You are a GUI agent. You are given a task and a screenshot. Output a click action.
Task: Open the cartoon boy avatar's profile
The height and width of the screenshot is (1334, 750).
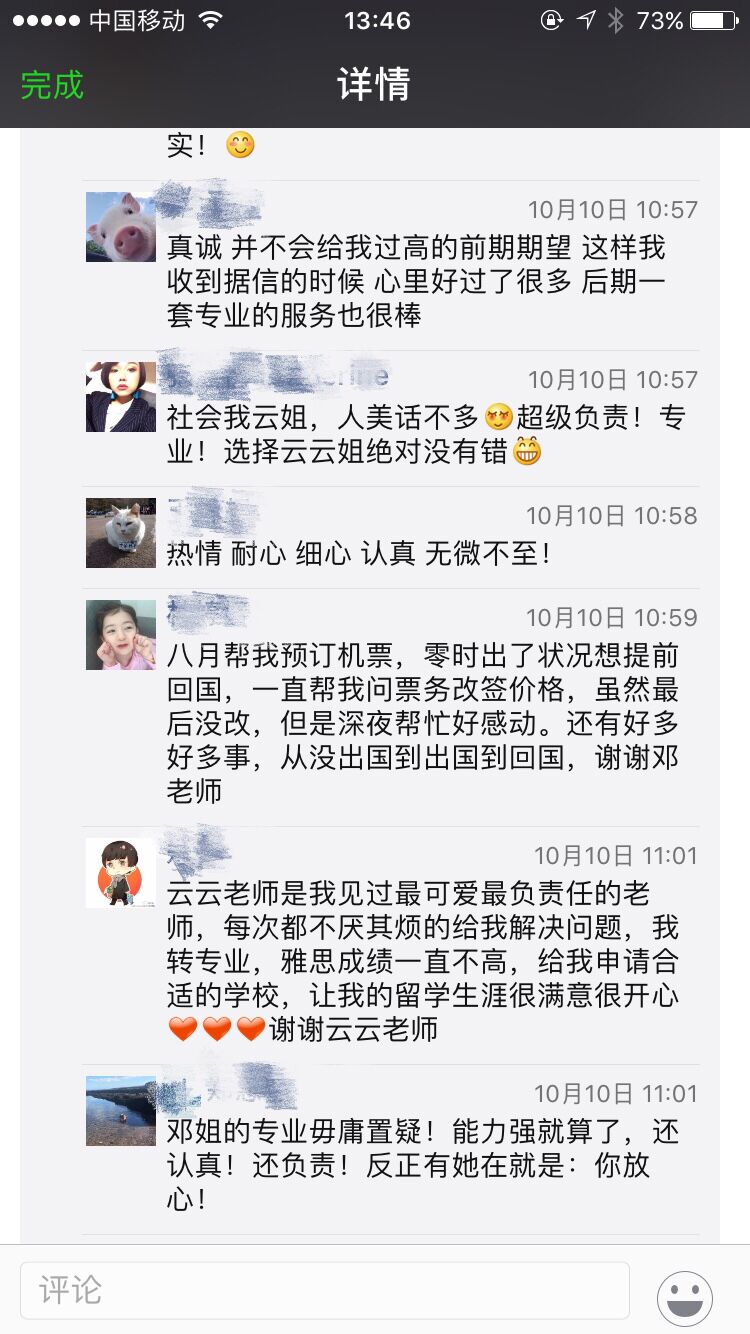coord(121,873)
